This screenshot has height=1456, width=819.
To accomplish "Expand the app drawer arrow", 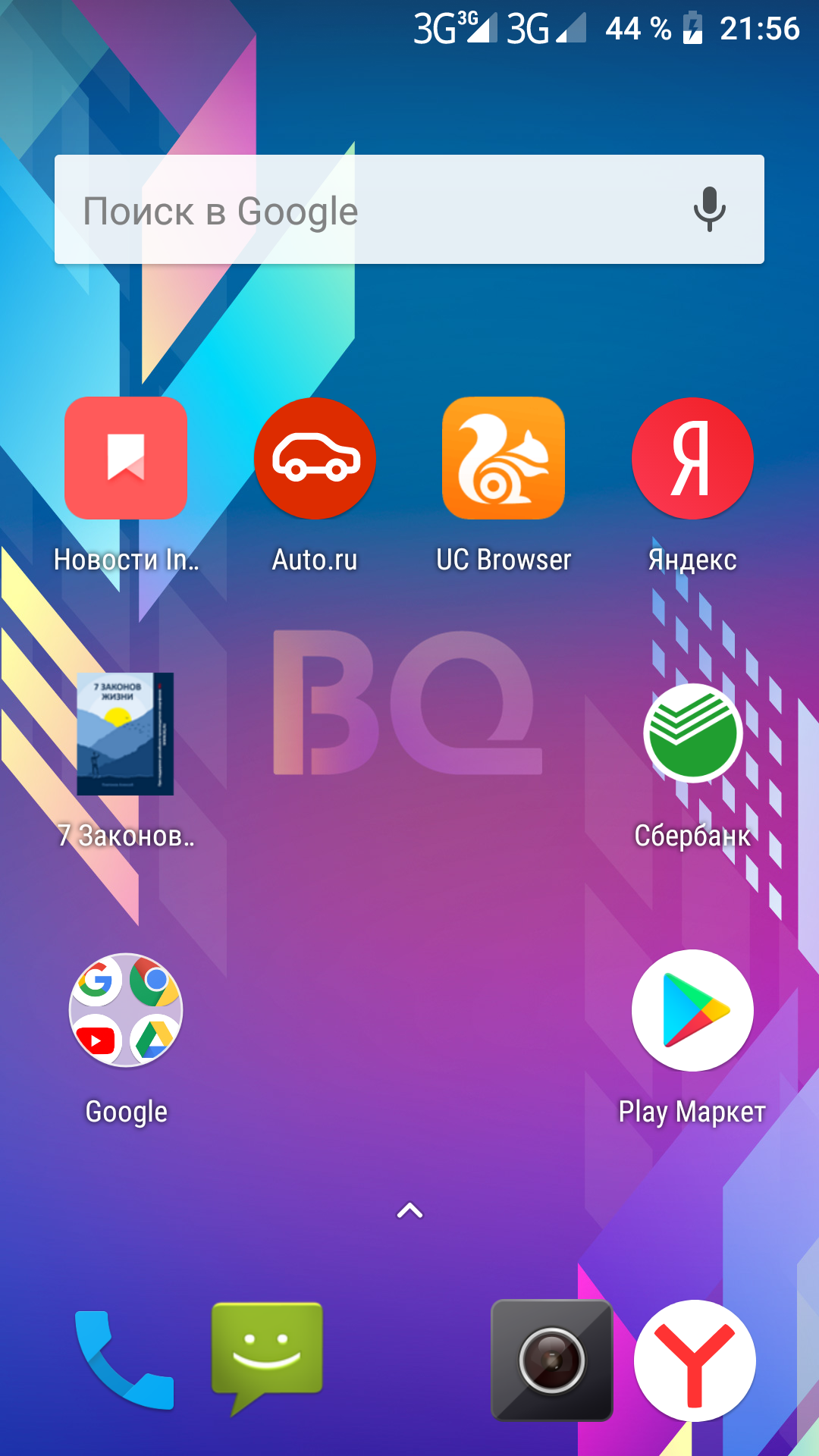I will tap(409, 1211).
